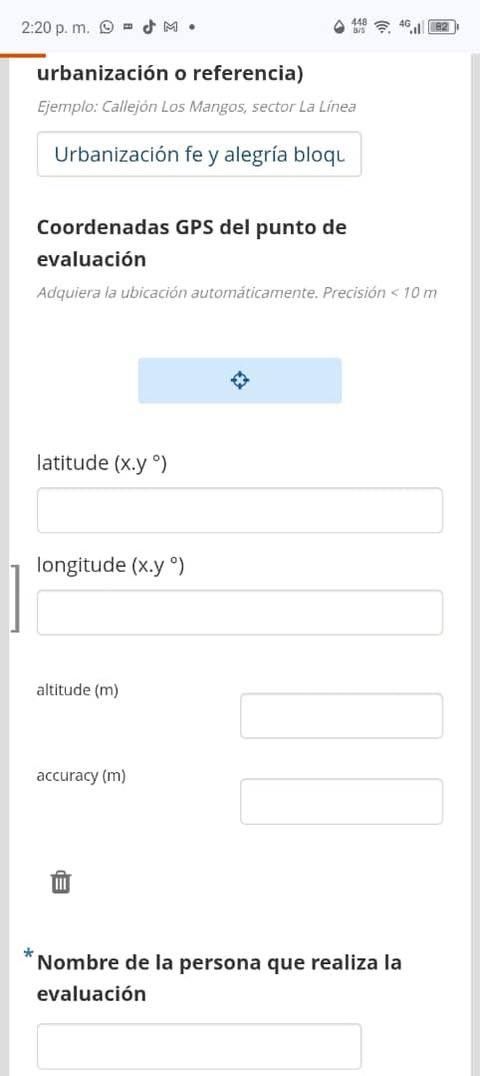This screenshot has height=1076, width=480.
Task: Select the accuracy (m) field
Action: [341, 802]
